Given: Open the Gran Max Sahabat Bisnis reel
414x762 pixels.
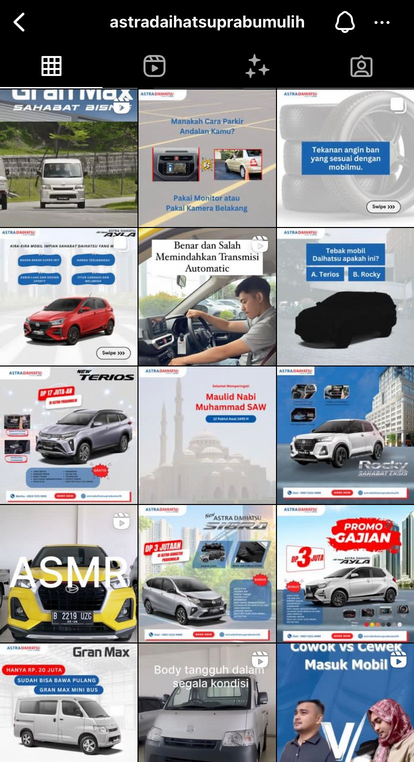Looking at the screenshot, I should 69,157.
